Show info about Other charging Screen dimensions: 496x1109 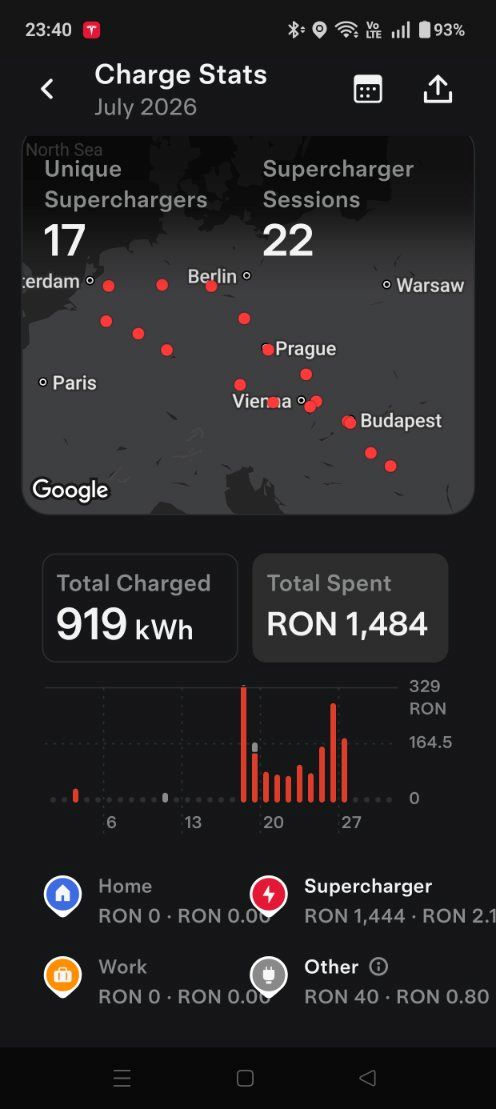[379, 966]
